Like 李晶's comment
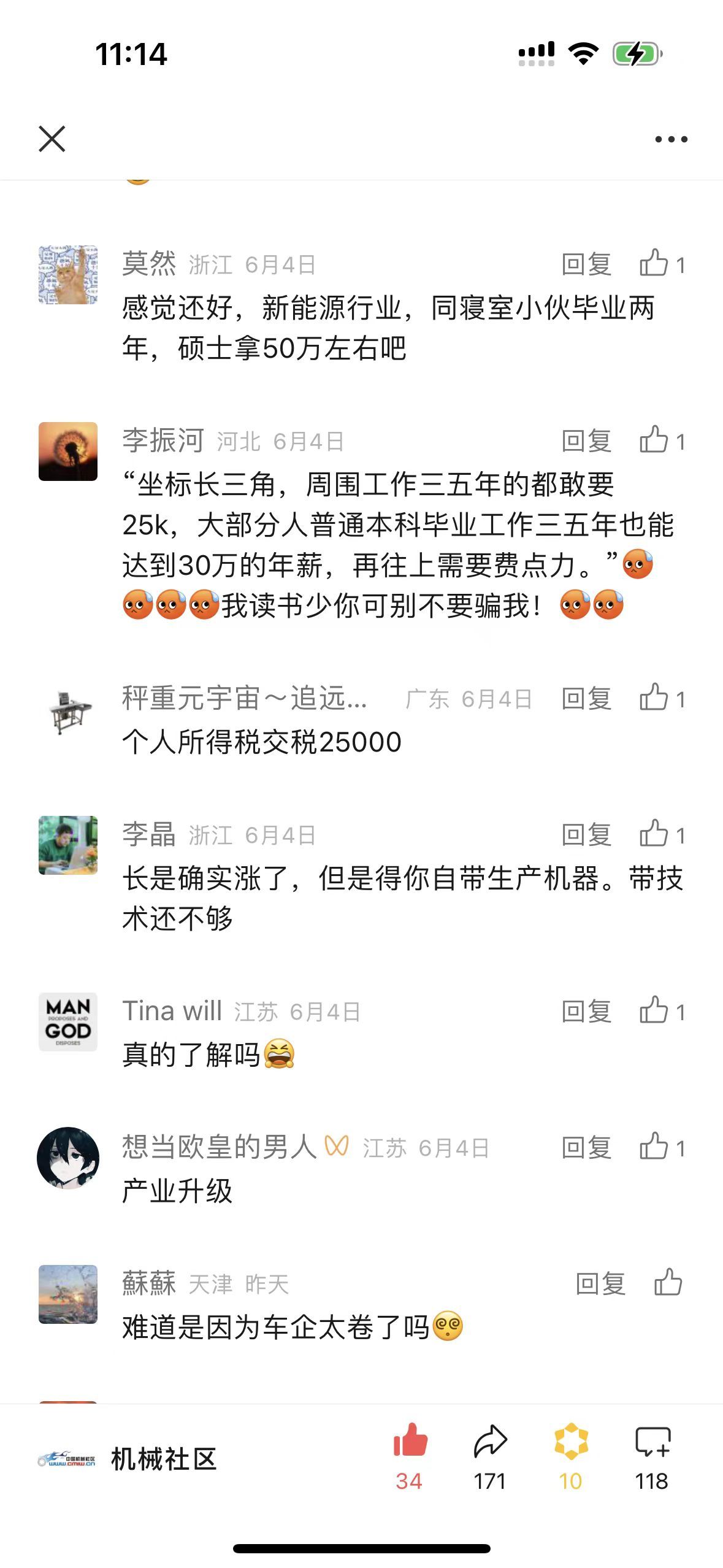723x1568 pixels. click(654, 834)
